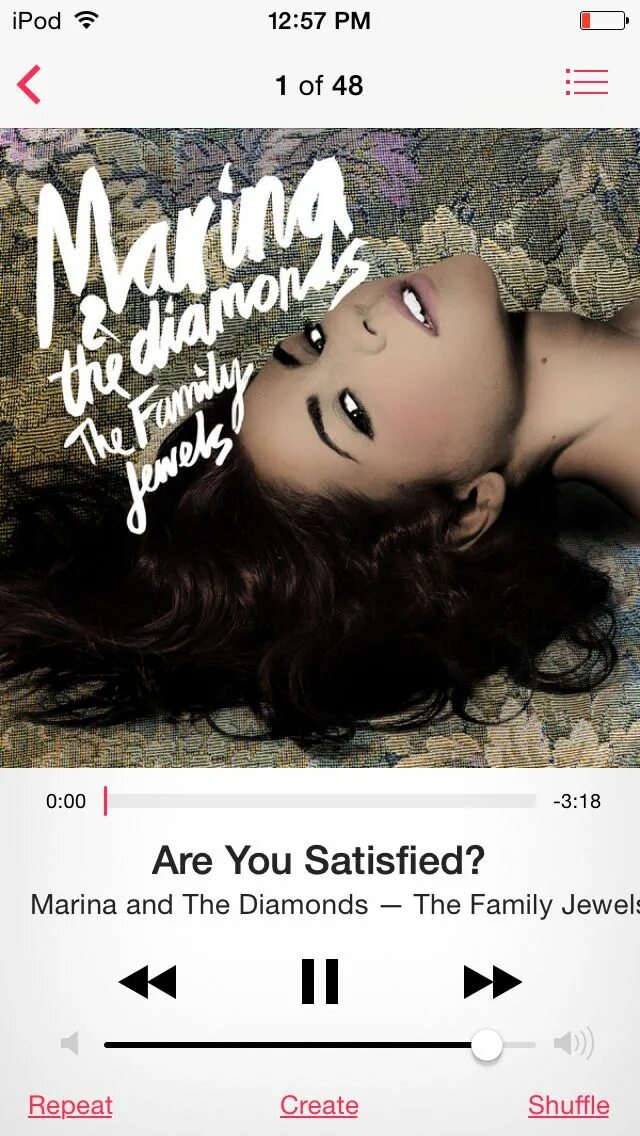The width and height of the screenshot is (640, 1136).
Task: Open the track list view
Action: pos(586,83)
